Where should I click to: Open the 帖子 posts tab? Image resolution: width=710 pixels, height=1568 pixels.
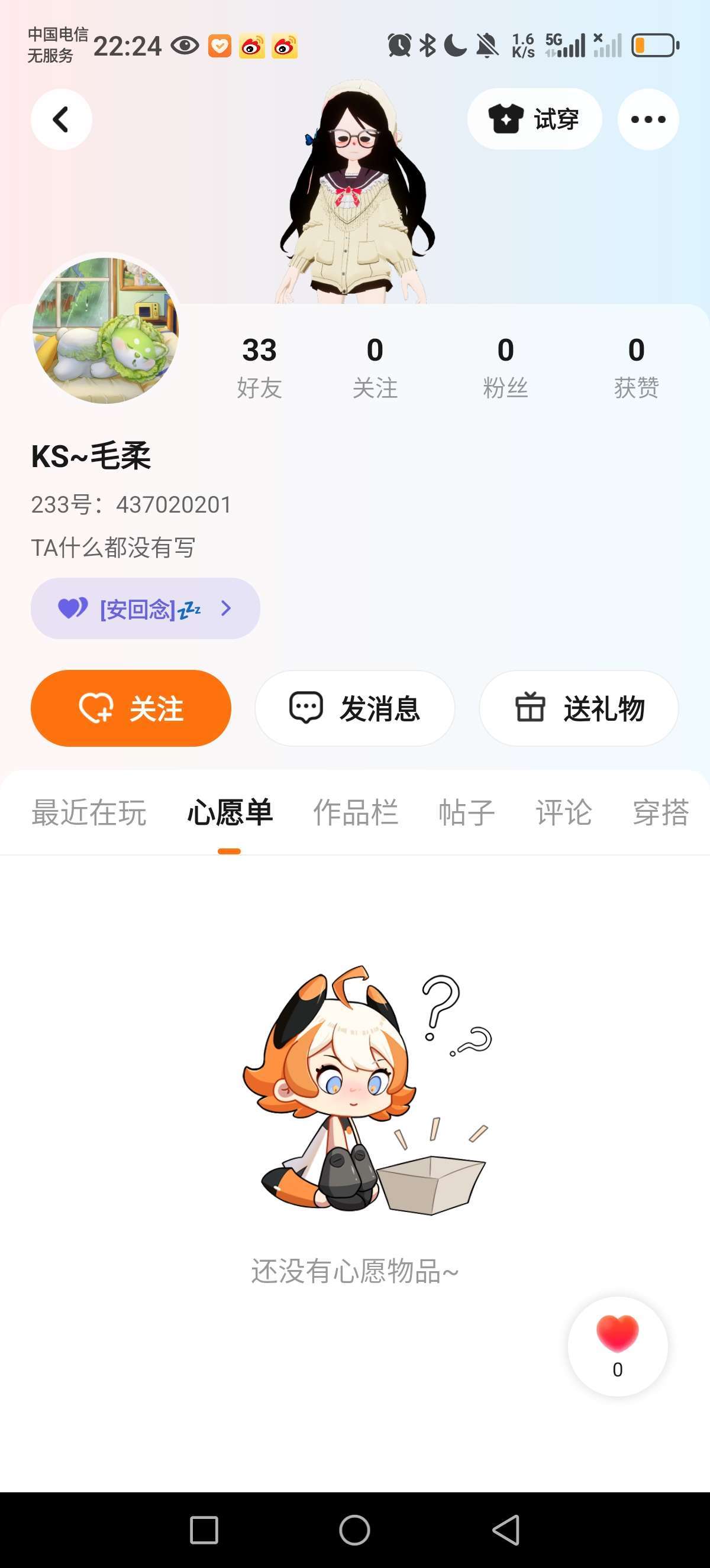click(x=466, y=812)
